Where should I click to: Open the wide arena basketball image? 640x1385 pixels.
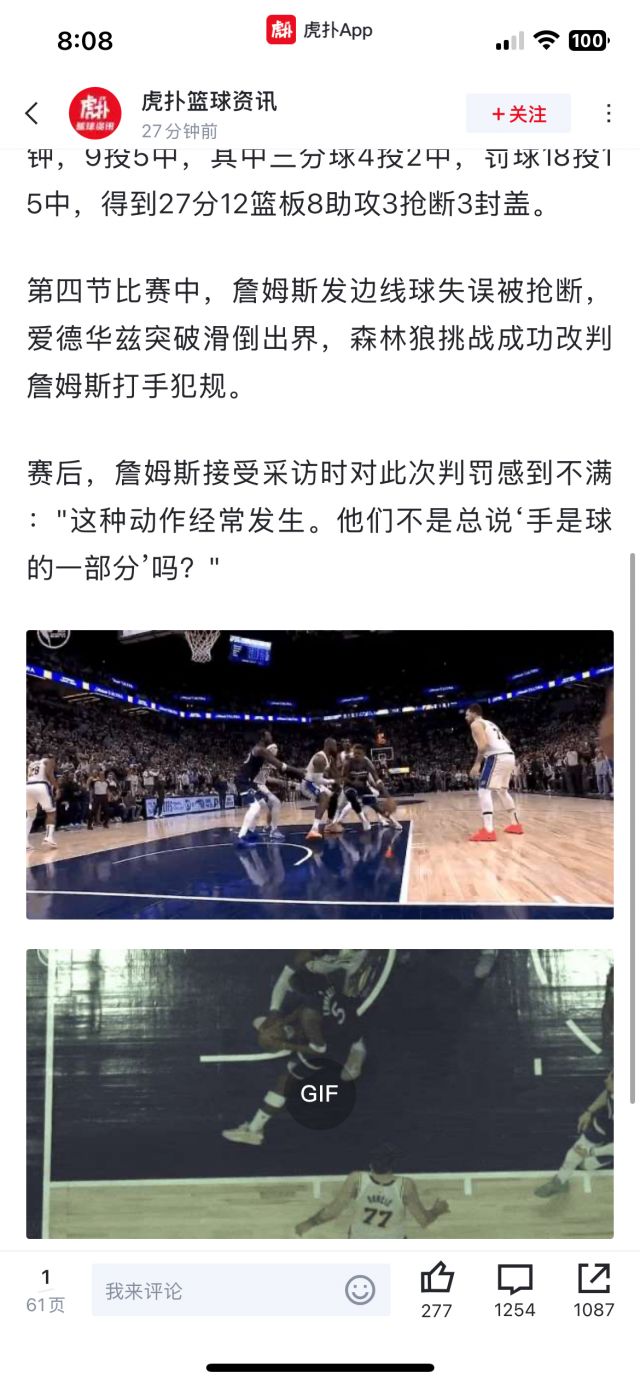coord(320,774)
